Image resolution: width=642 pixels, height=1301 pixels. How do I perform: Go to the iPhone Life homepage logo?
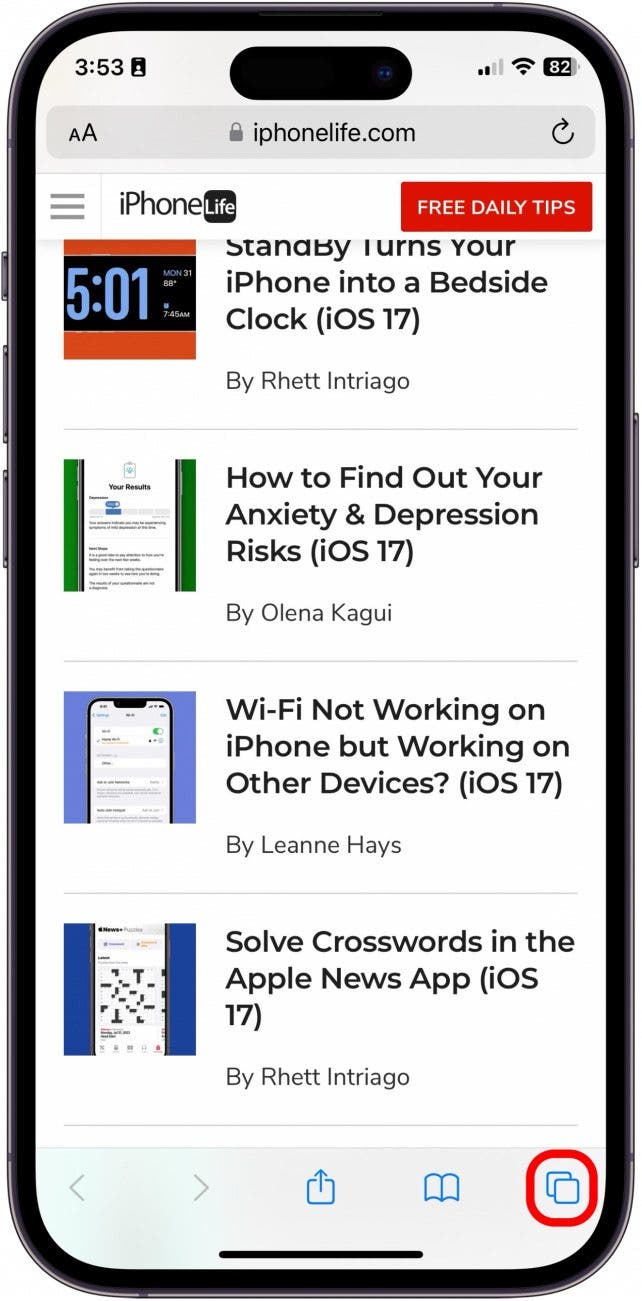(x=177, y=206)
